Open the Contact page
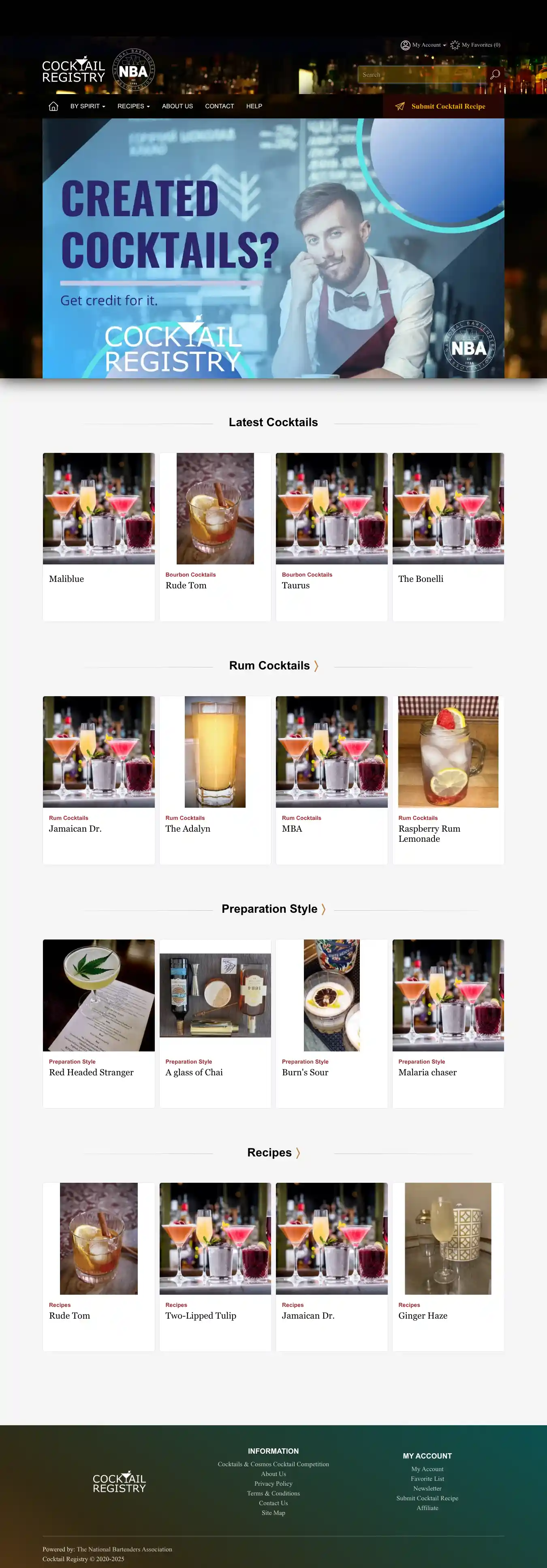 pyautogui.click(x=219, y=107)
